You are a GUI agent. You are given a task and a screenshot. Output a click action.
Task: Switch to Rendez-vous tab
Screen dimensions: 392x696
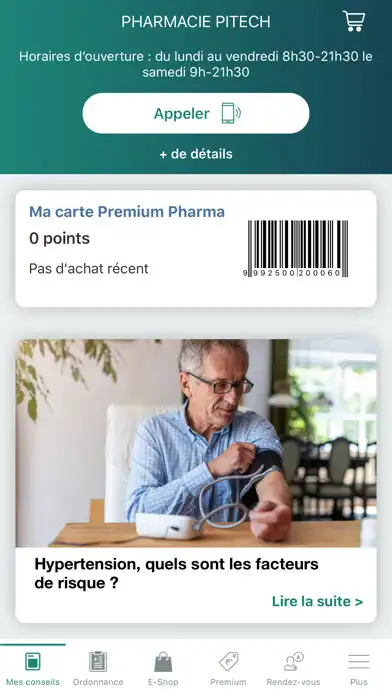click(293, 668)
